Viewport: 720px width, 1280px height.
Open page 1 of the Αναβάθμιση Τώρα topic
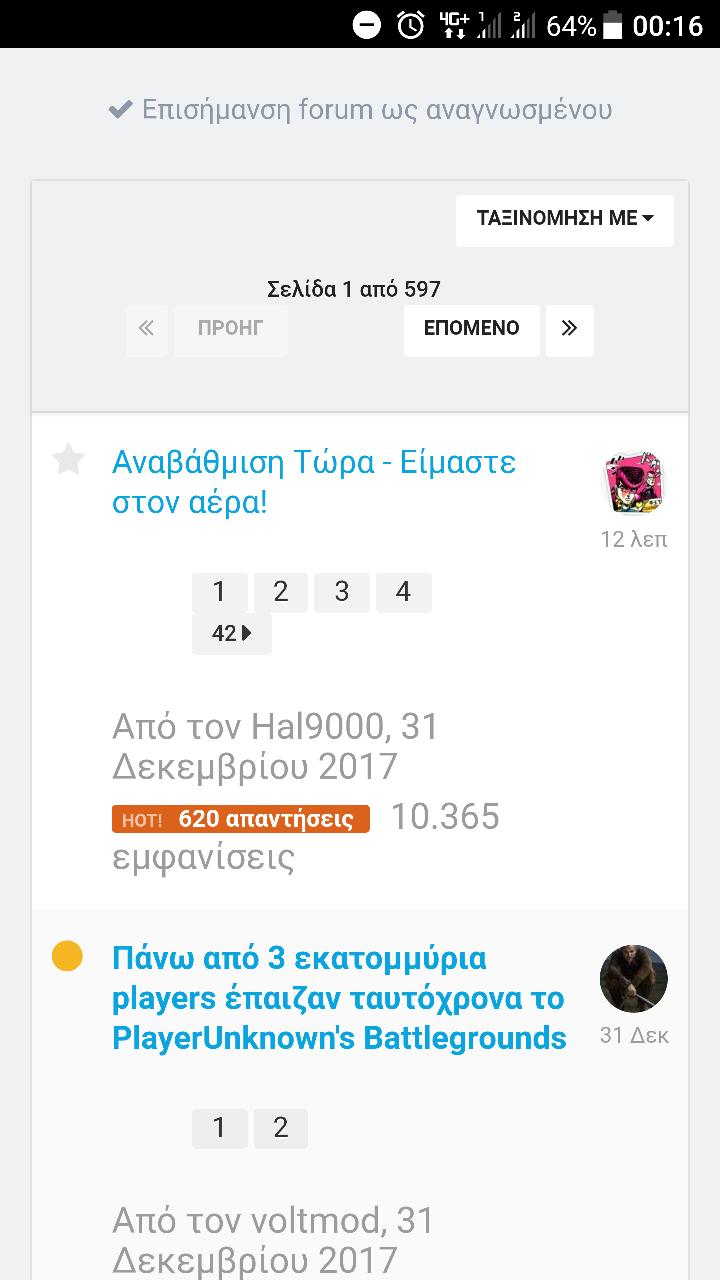tap(219, 592)
